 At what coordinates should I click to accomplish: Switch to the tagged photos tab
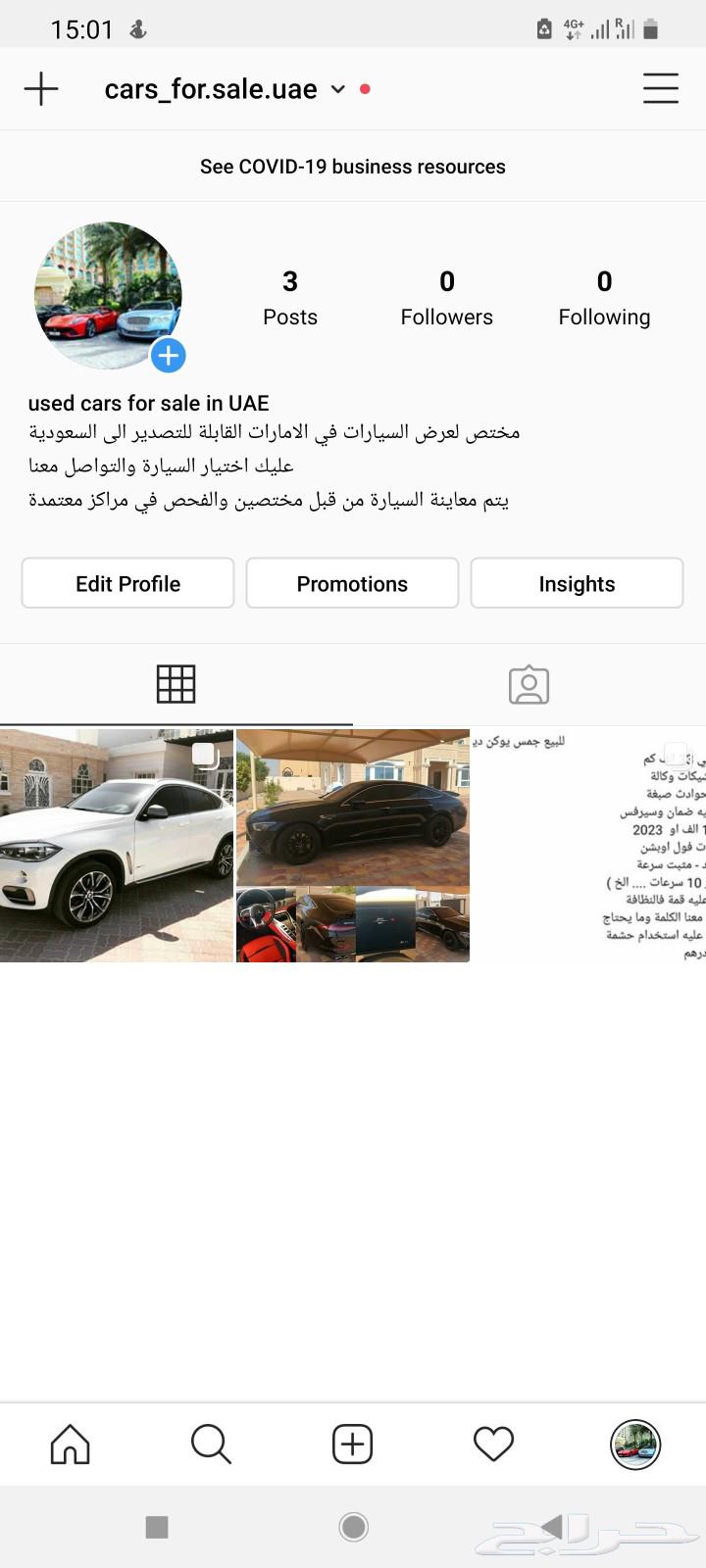click(529, 684)
